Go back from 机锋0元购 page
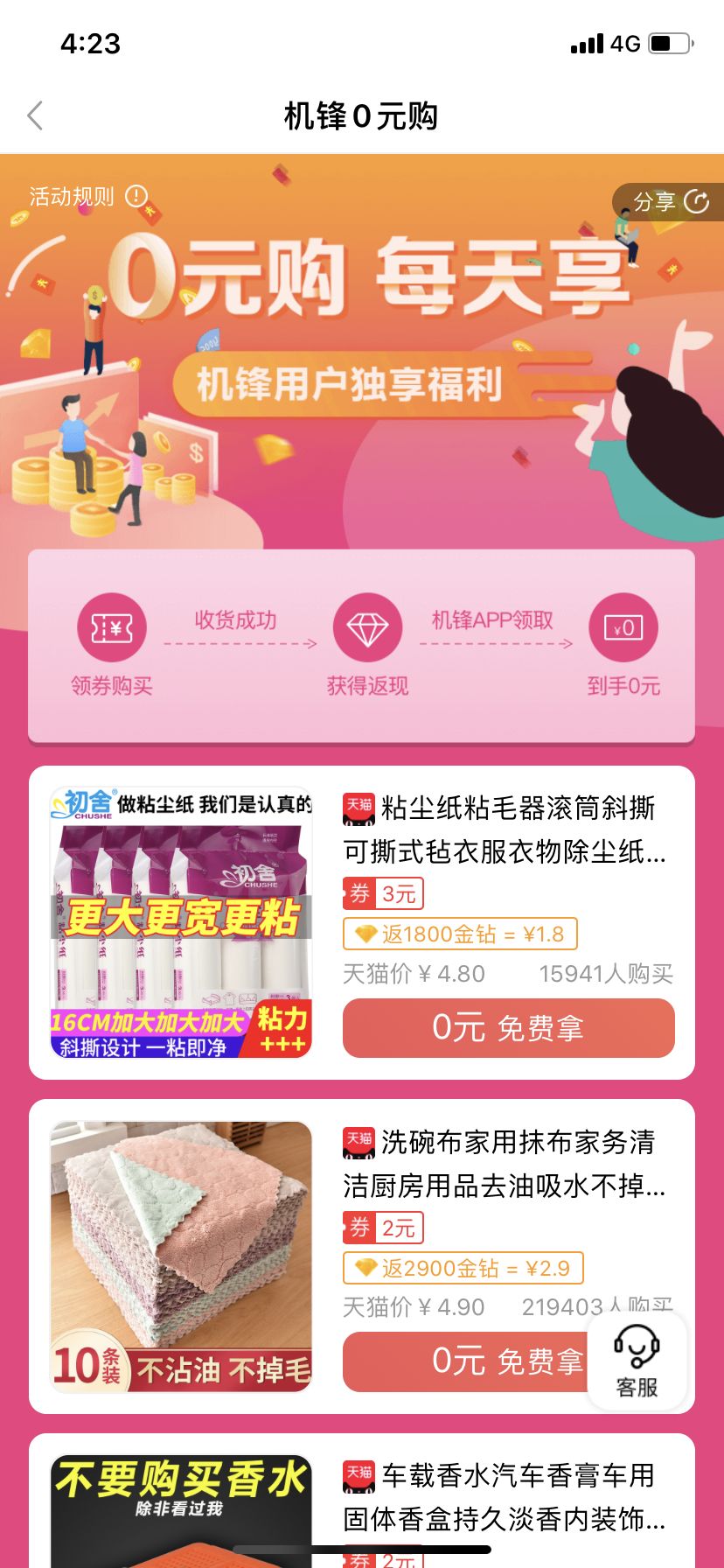Viewport: 724px width, 1568px height. click(x=35, y=115)
